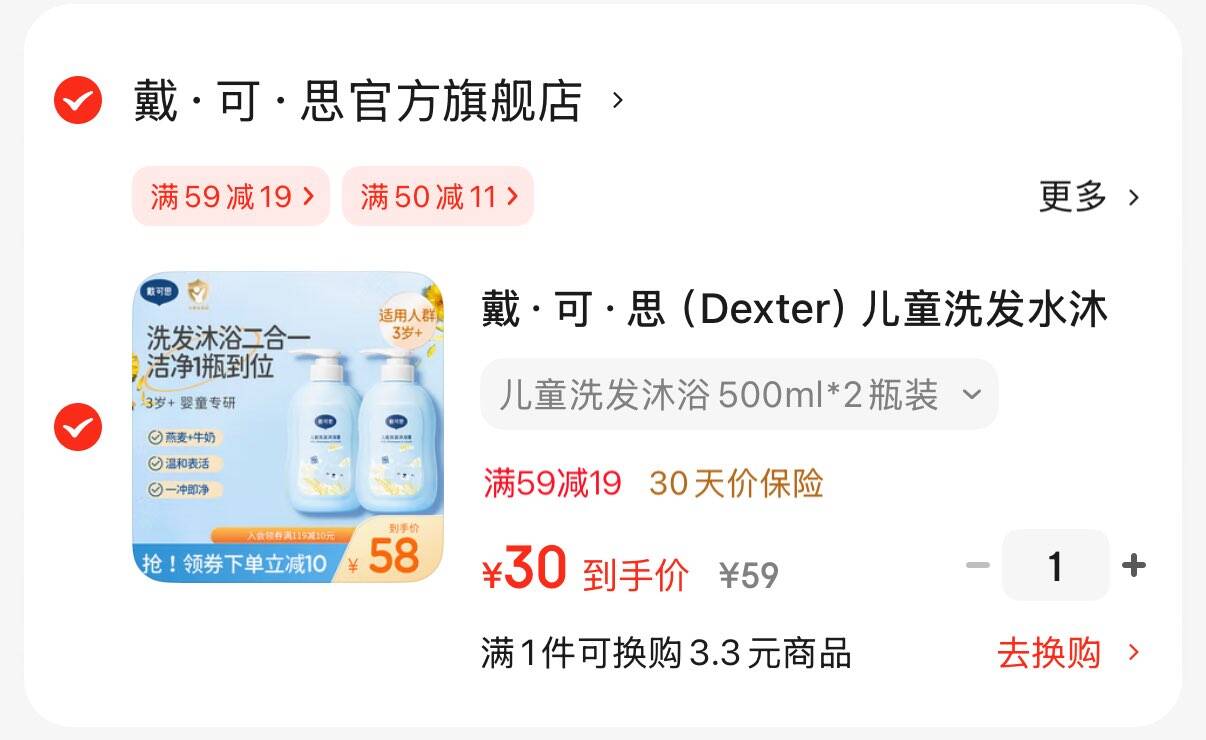The height and width of the screenshot is (740, 1206).
Task: Tap the quantity field showing 1
Action: (1056, 565)
